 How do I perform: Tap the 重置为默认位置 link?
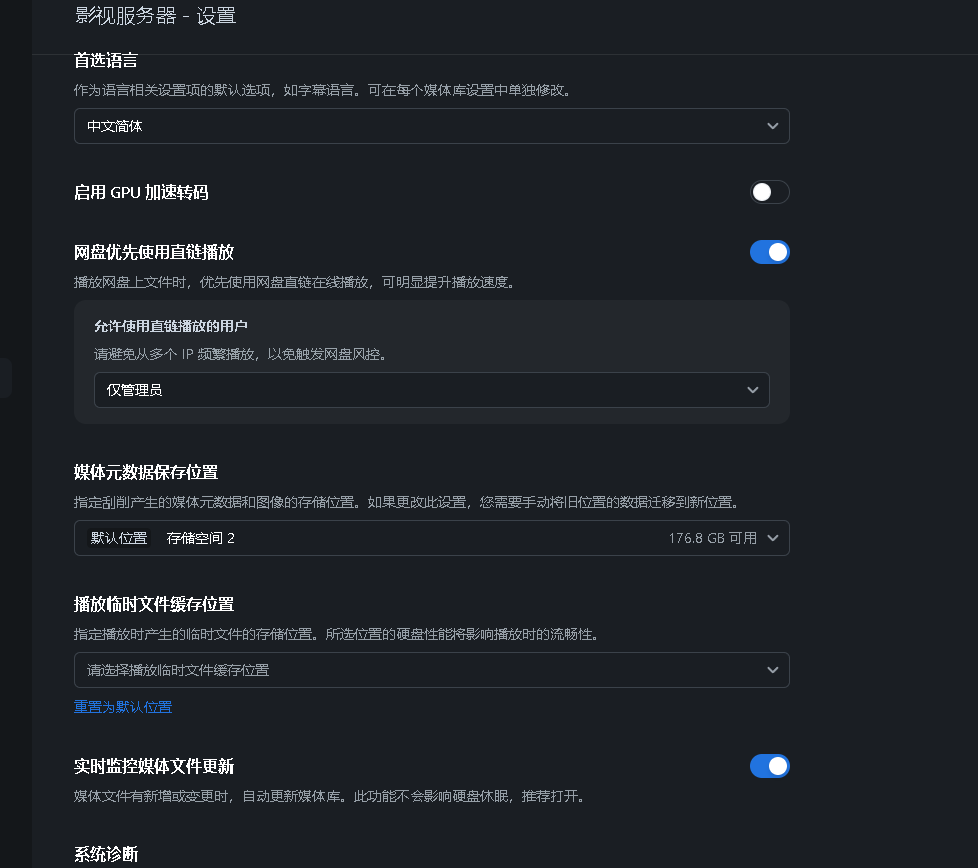pos(123,707)
